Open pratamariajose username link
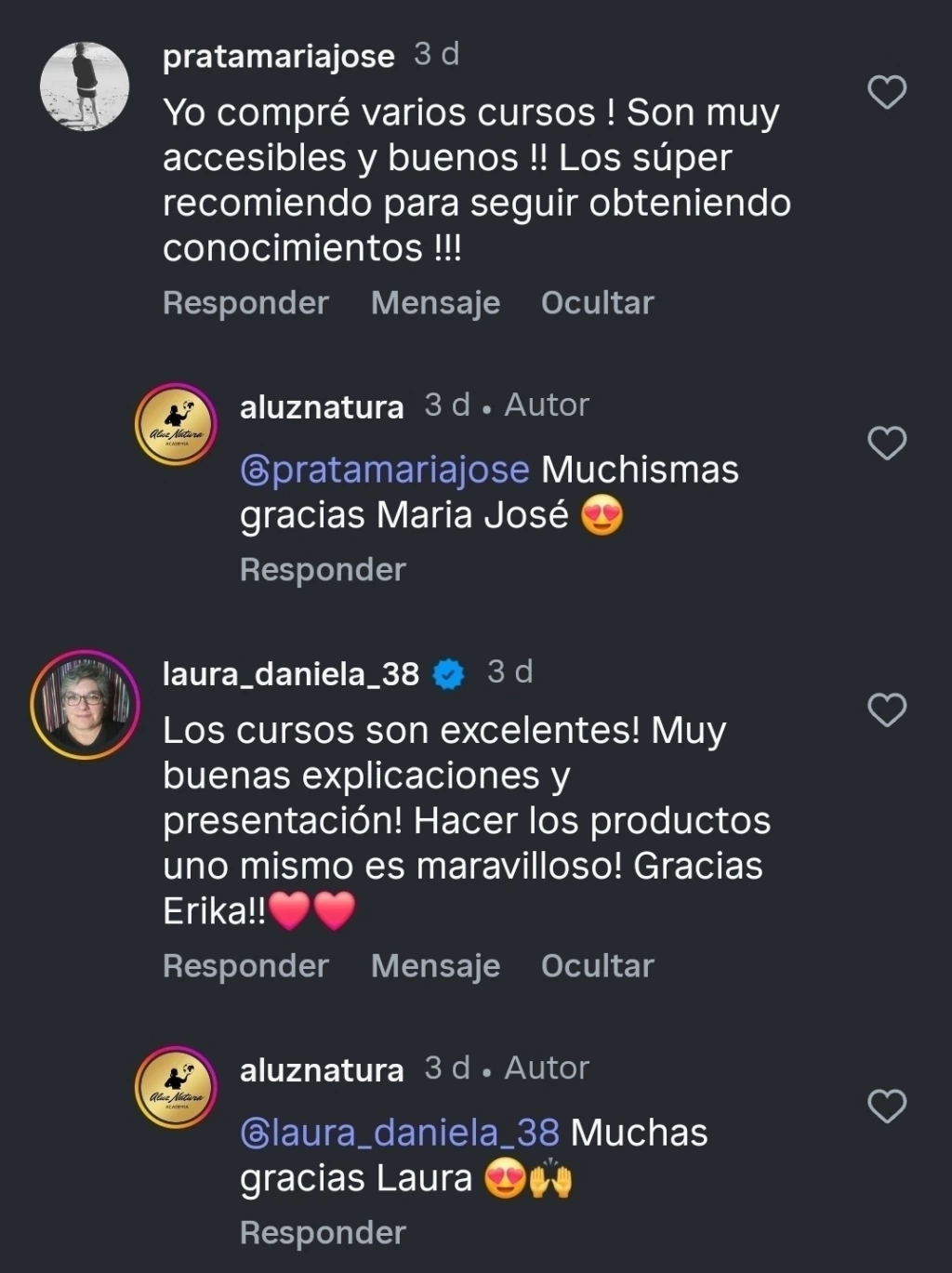The height and width of the screenshot is (1273, 952). (278, 56)
